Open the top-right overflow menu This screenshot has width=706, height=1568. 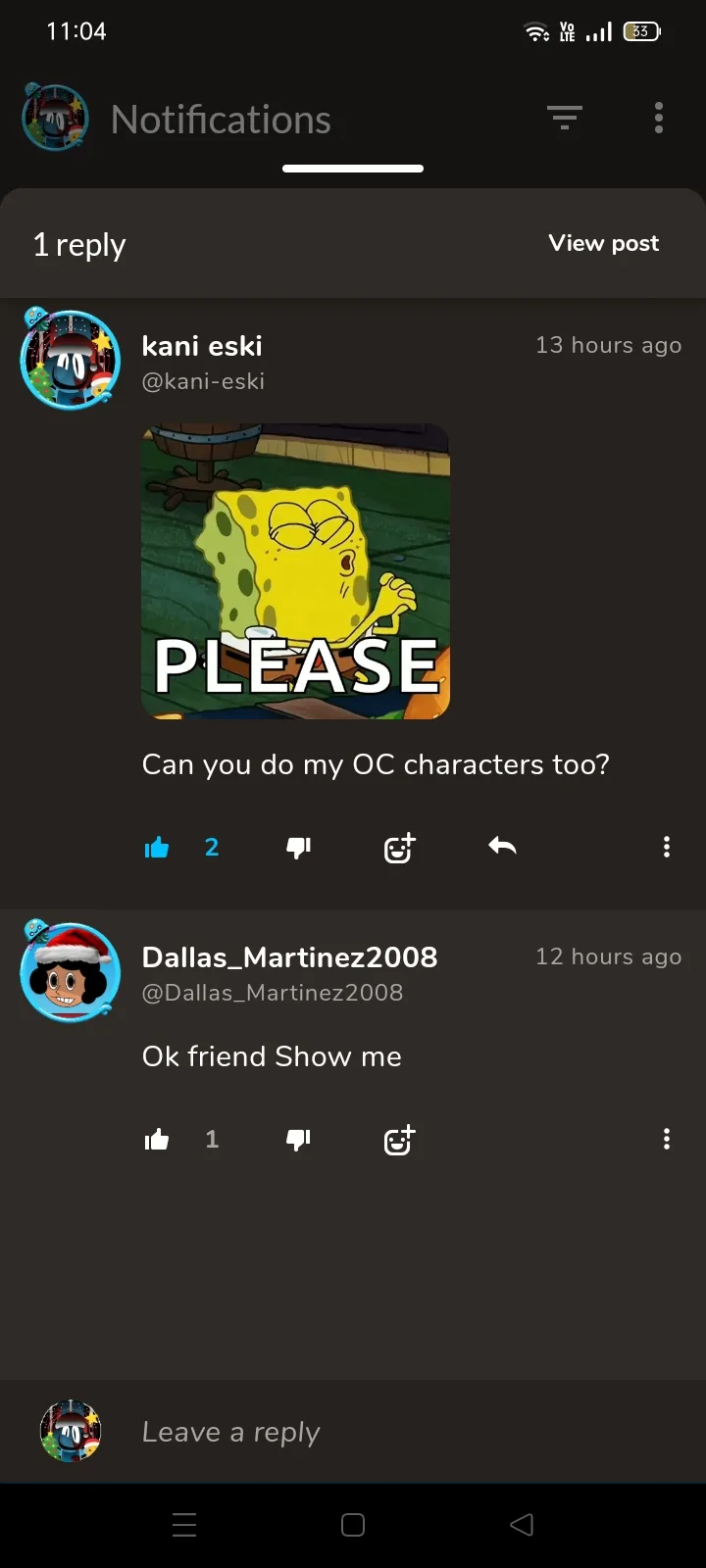tap(659, 118)
